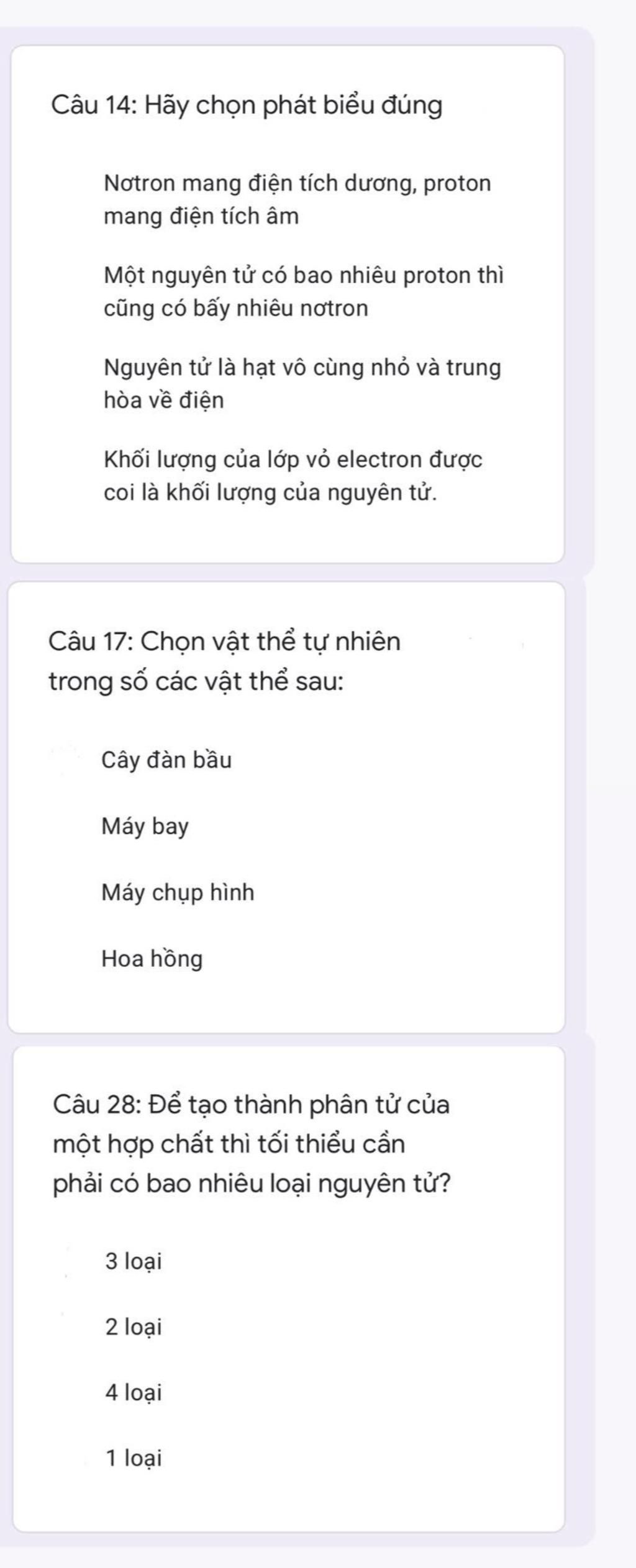Select the '1 loại' answer

point(134,1458)
